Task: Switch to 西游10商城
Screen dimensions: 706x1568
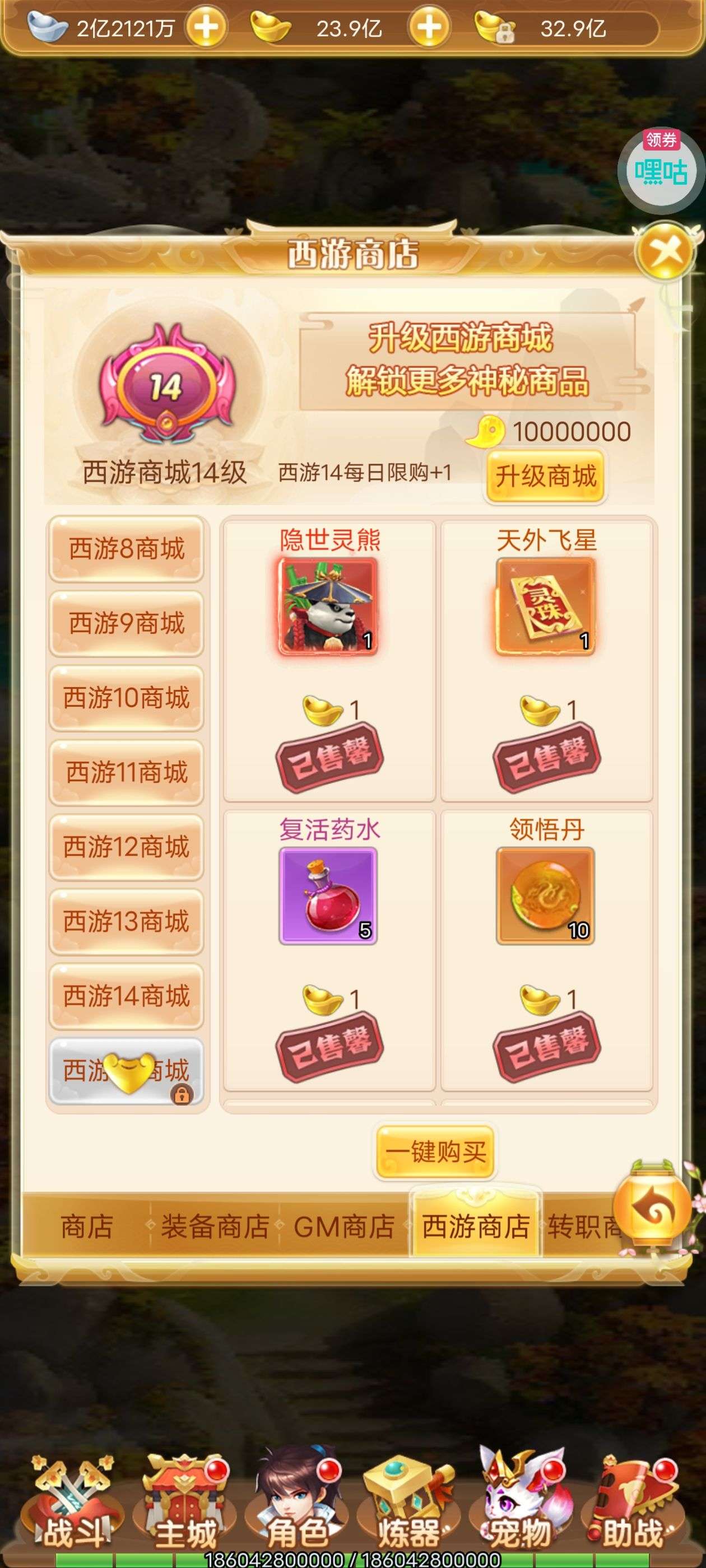Action: (126, 698)
